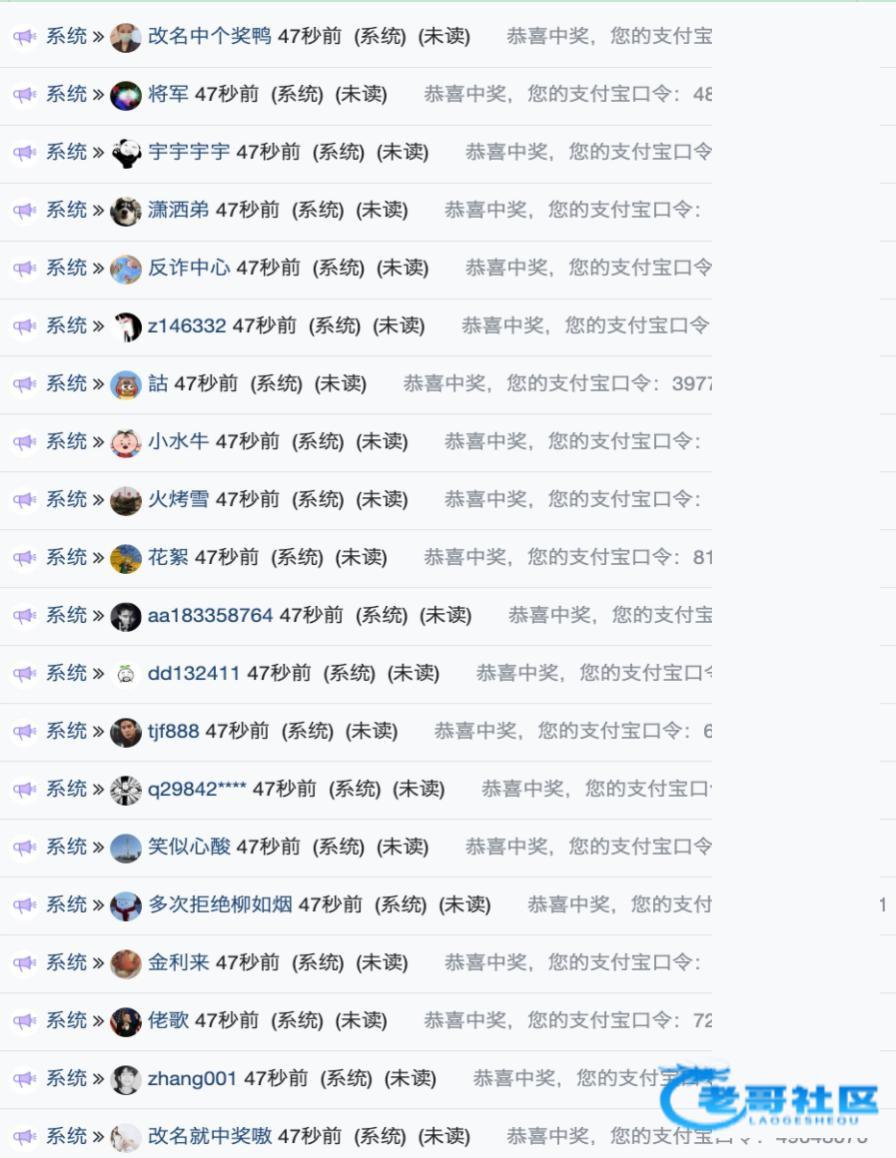View the message sent to 宇宇宇宇

587,153
